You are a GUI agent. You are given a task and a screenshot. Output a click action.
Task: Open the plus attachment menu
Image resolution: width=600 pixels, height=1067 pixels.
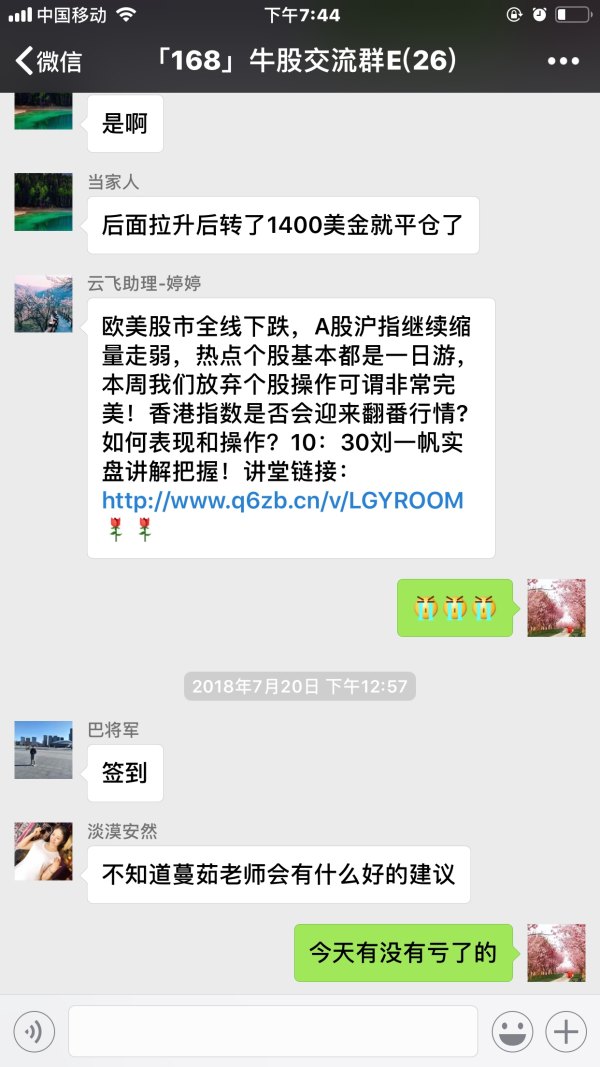[566, 1031]
